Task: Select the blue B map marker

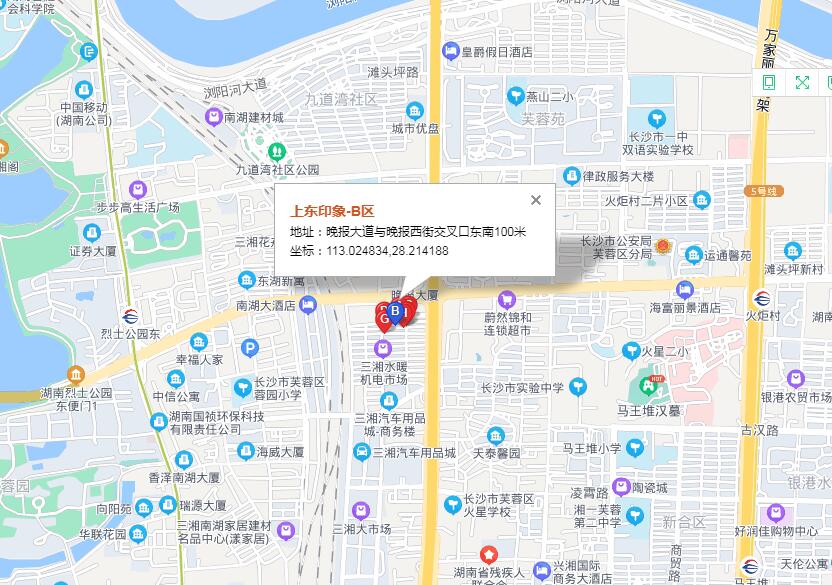Action: click(395, 312)
